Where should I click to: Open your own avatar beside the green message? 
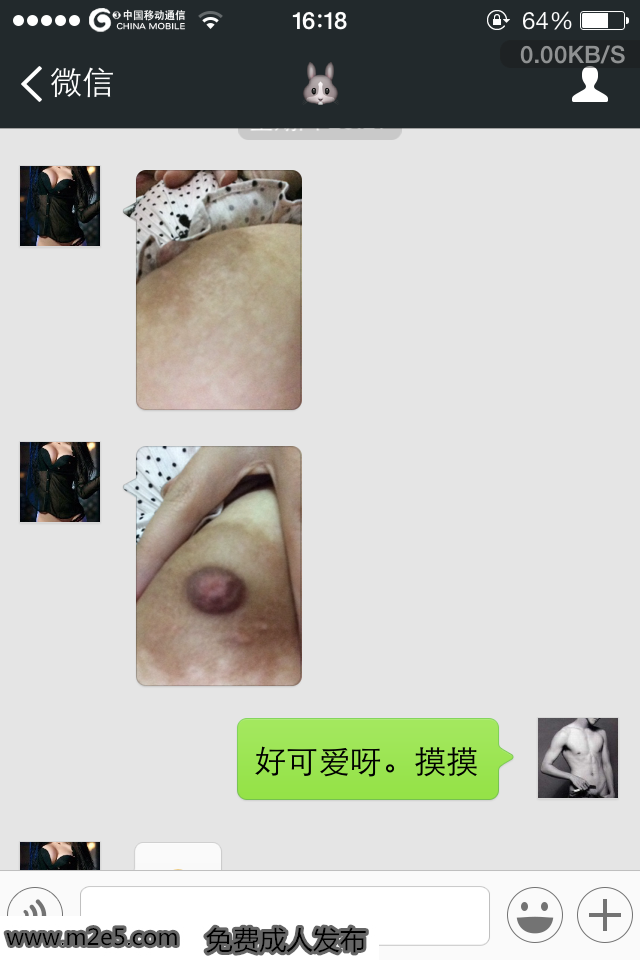(x=578, y=757)
